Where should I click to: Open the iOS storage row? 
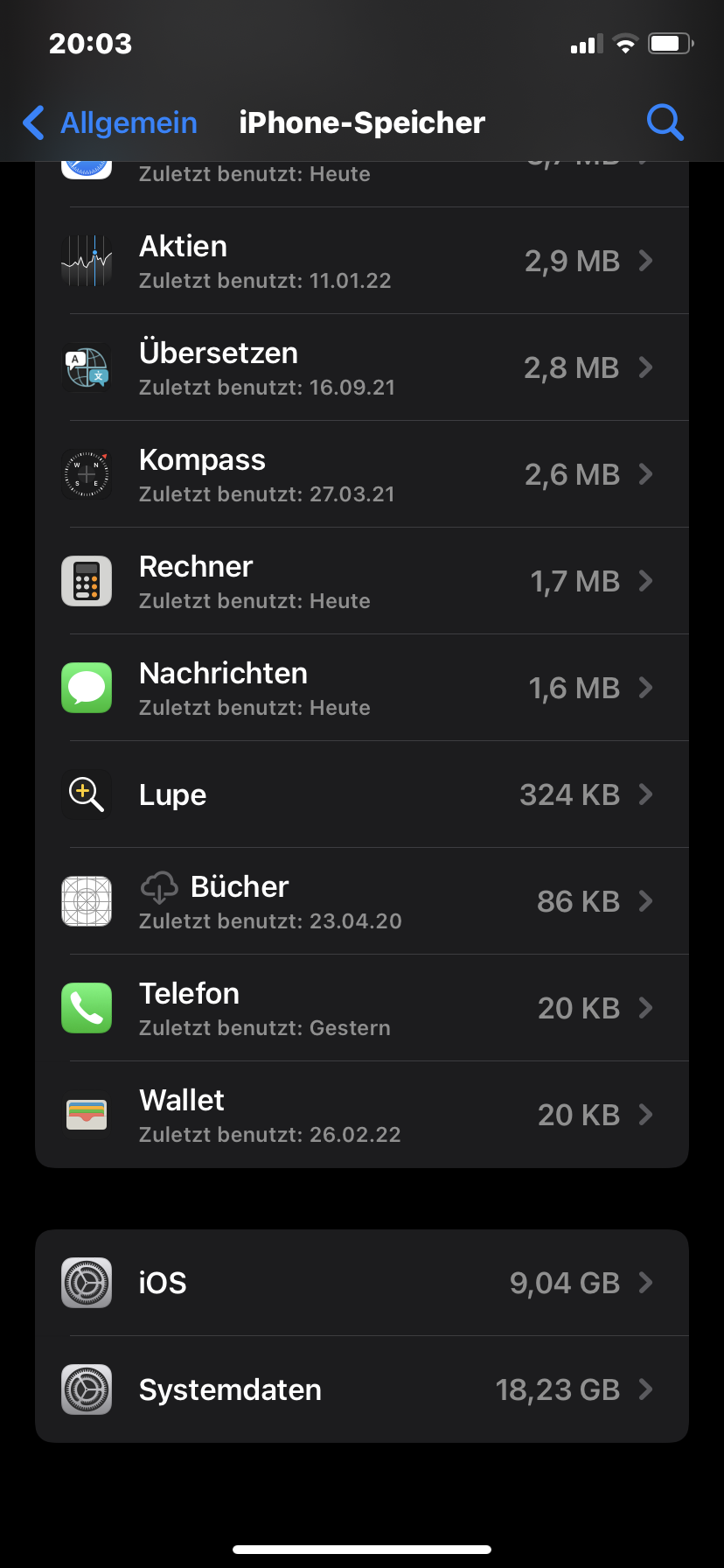(362, 1283)
